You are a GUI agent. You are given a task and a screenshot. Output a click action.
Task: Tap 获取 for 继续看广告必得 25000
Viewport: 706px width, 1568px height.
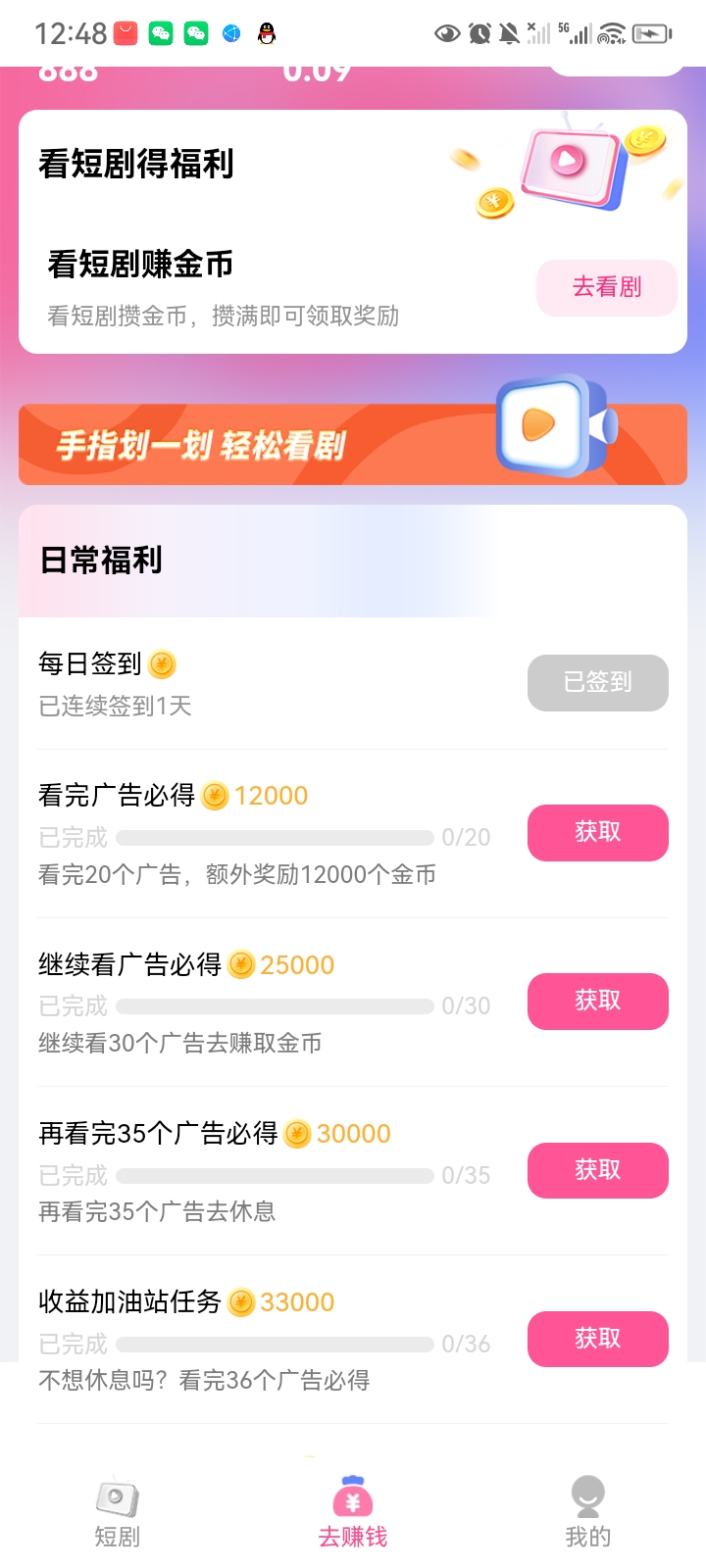tap(597, 1002)
